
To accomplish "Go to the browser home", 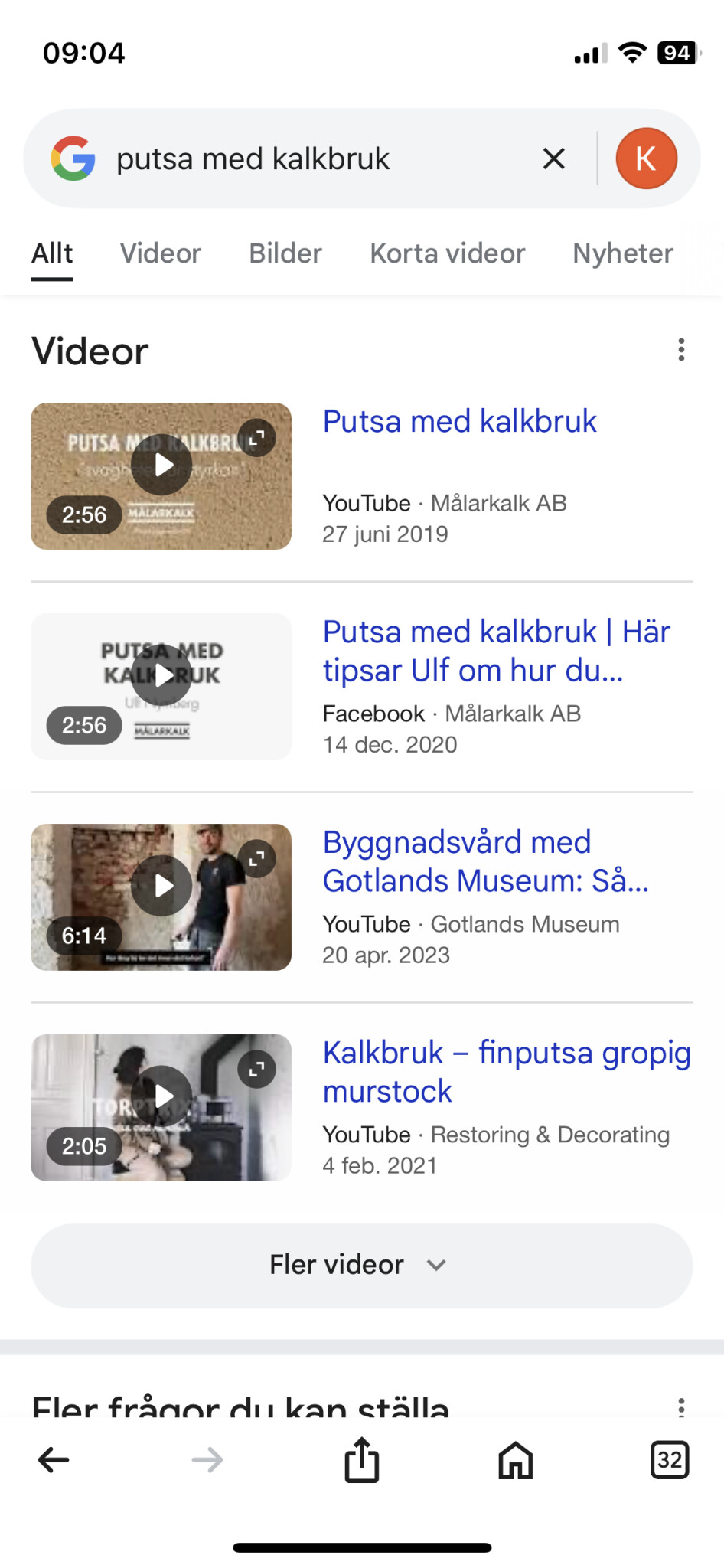I will pyautogui.click(x=515, y=1460).
